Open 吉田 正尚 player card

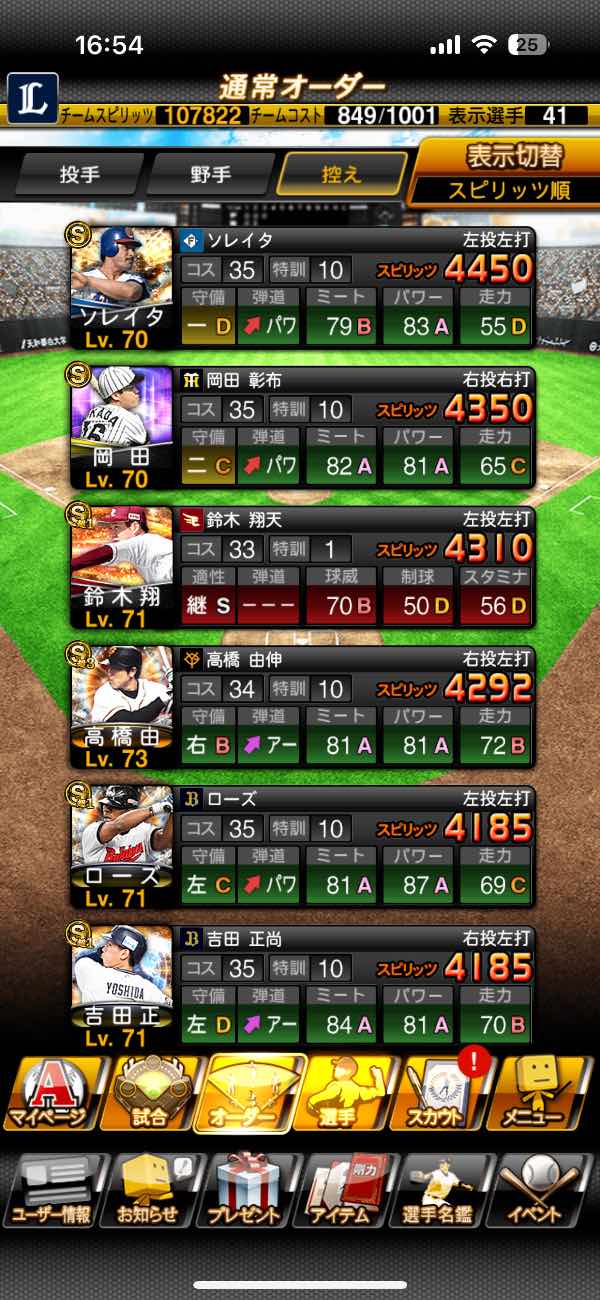305,987
